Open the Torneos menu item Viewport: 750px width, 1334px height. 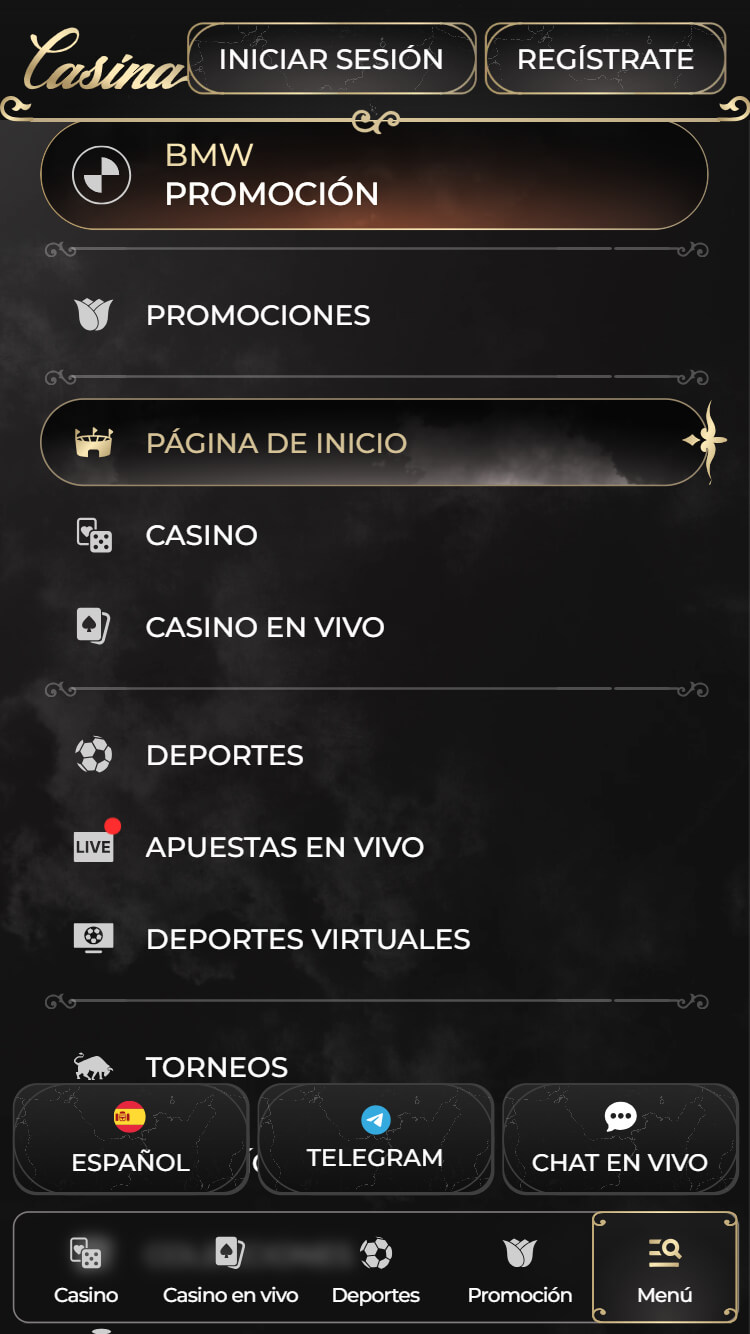click(x=217, y=1066)
